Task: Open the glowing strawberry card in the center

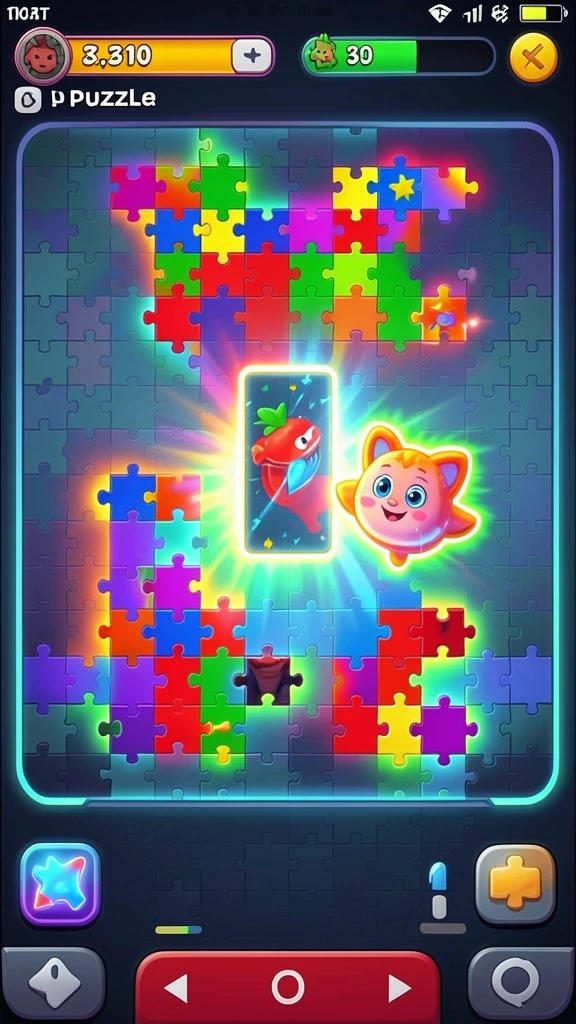Action: tap(287, 462)
